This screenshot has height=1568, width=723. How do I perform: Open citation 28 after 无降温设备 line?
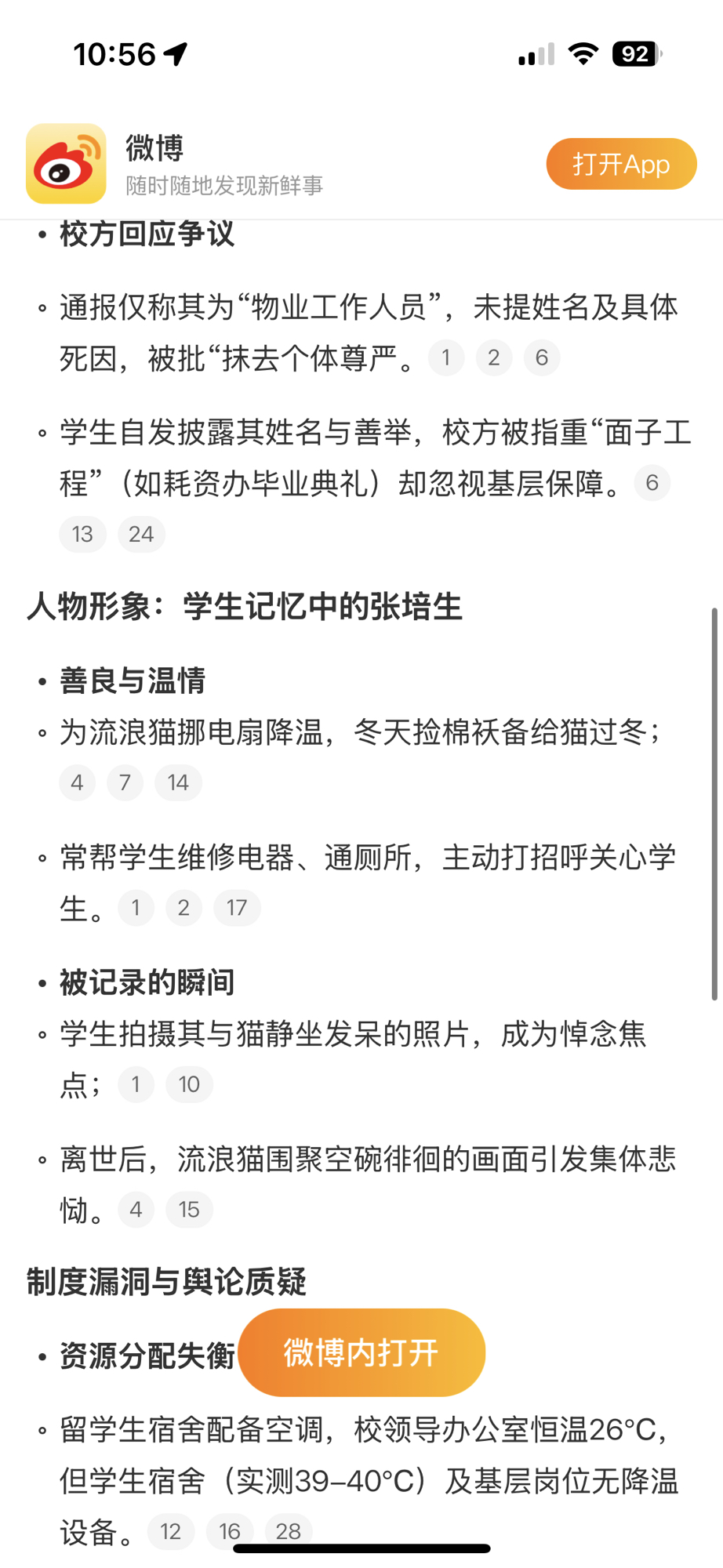pos(289,1530)
